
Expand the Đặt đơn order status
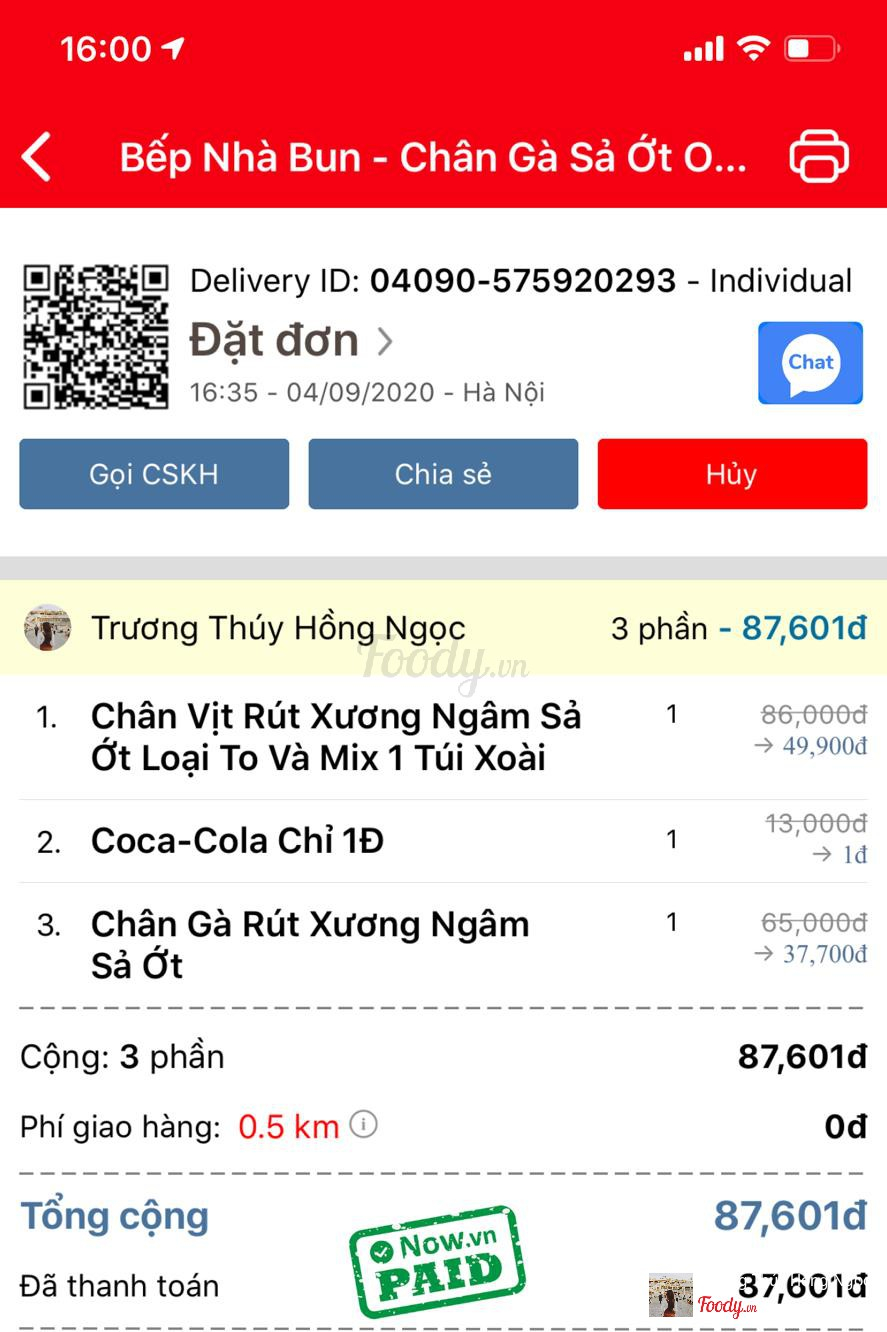pyautogui.click(x=290, y=341)
